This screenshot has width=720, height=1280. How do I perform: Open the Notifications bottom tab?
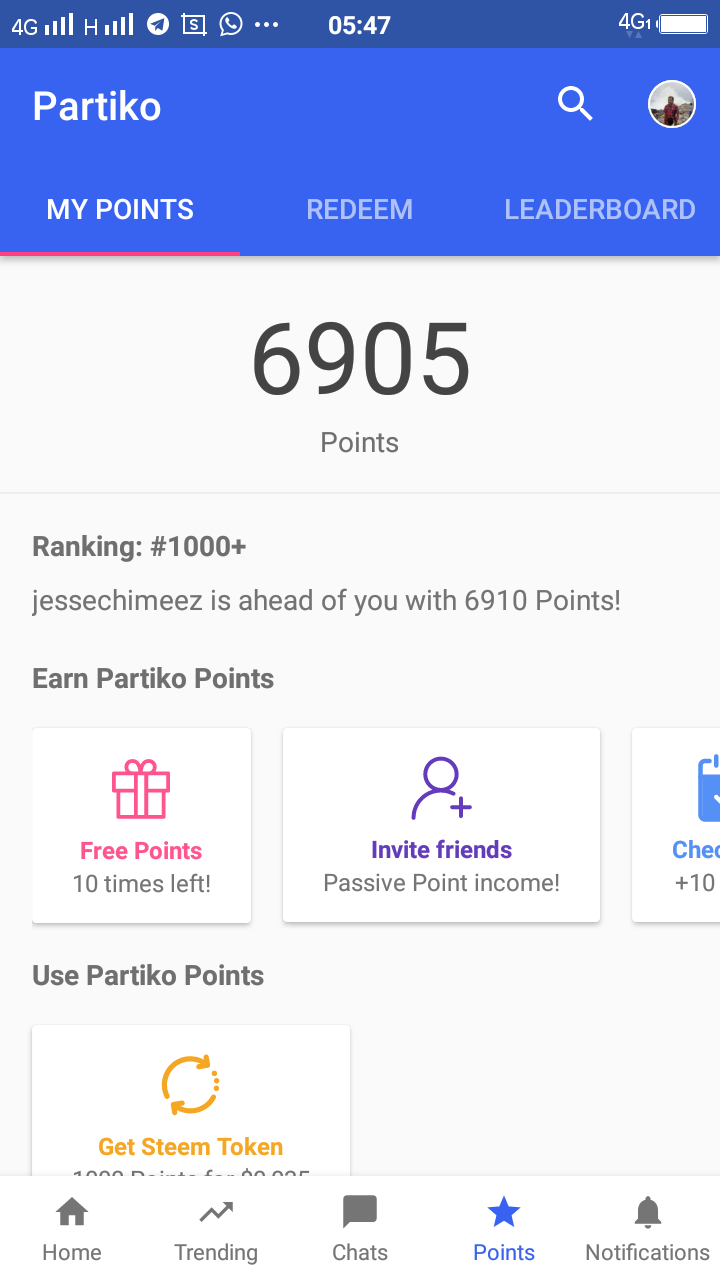647,1230
